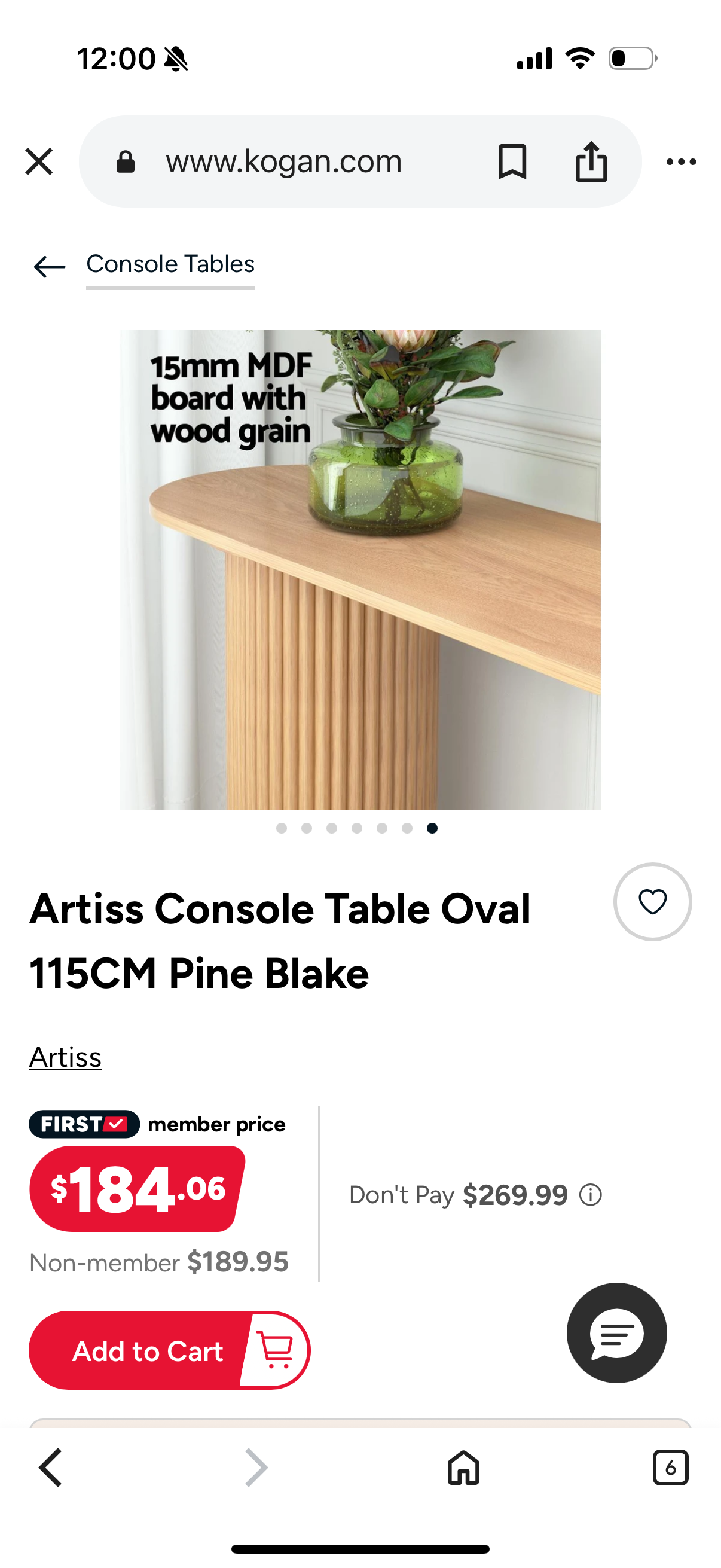Open the browser more options menu

(682, 161)
